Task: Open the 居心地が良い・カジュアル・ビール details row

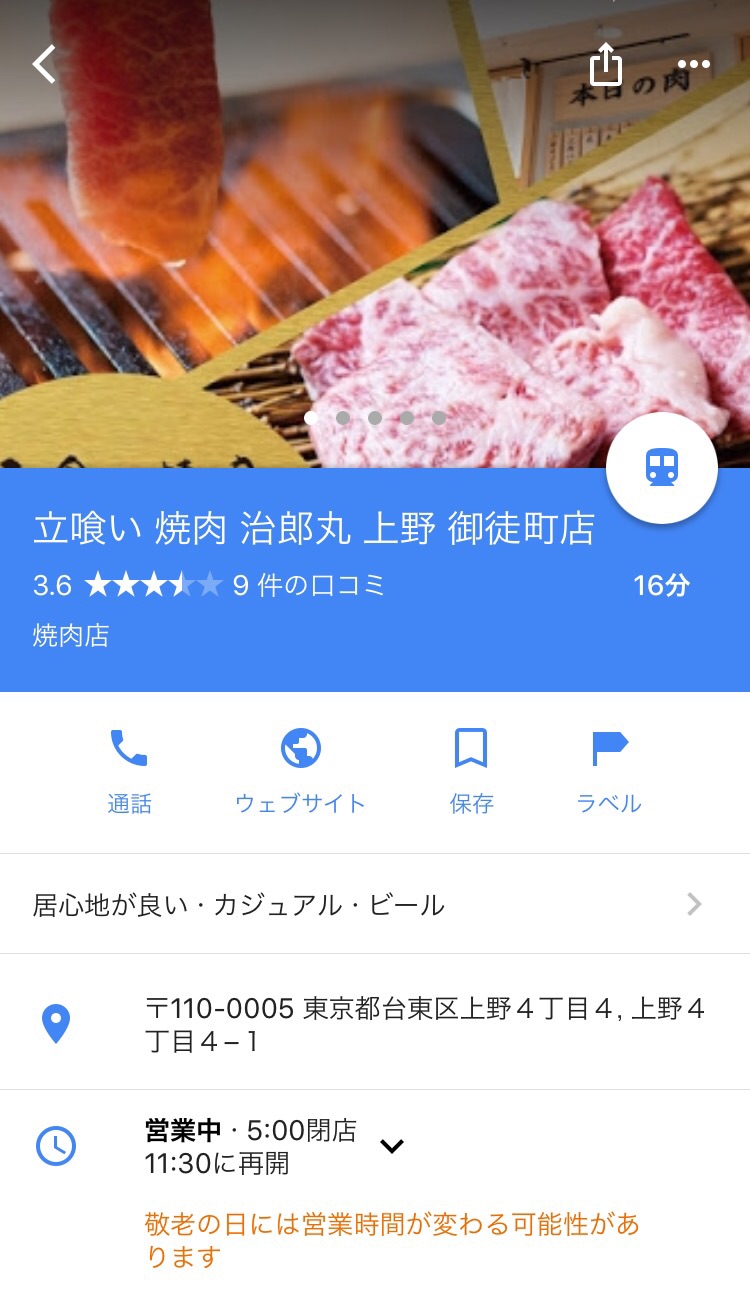Action: click(375, 904)
